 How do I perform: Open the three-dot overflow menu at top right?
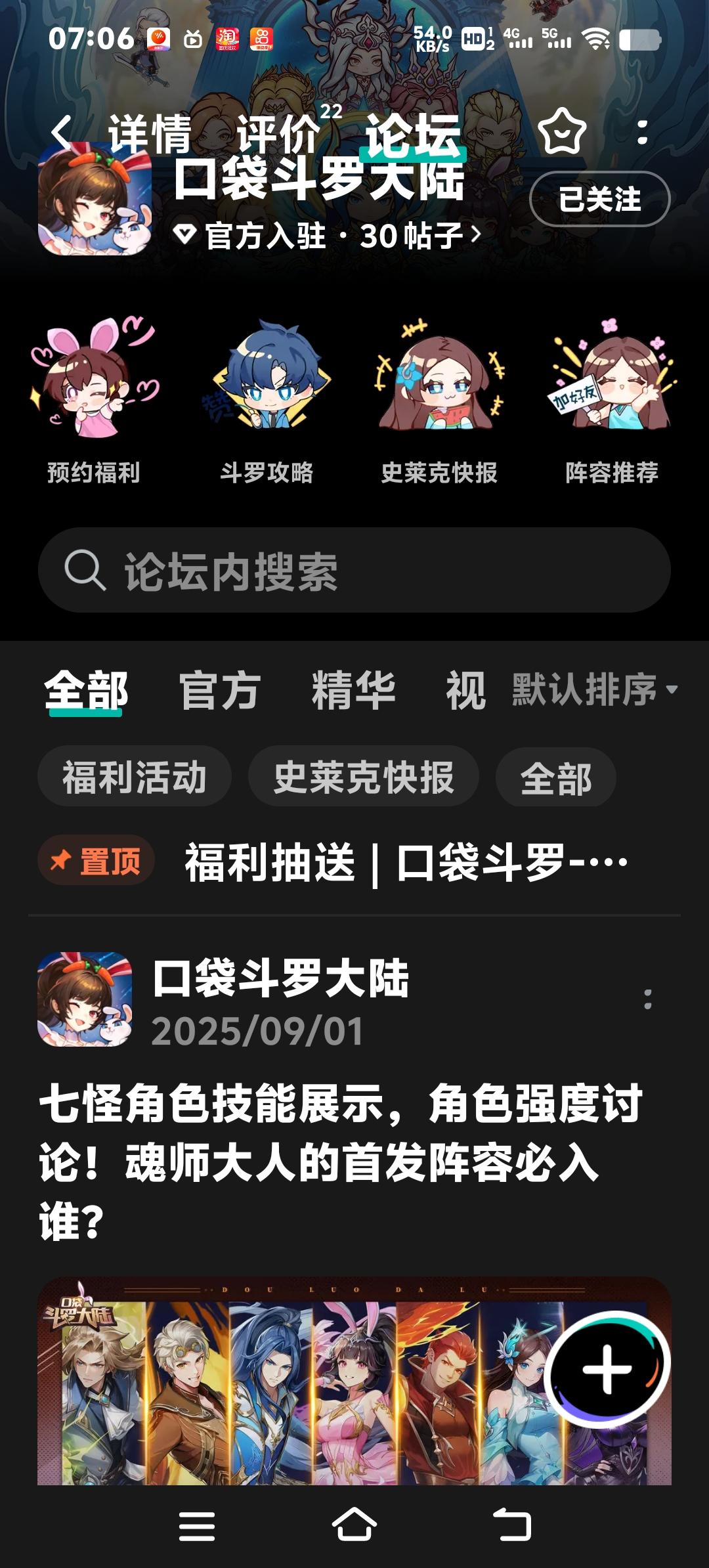[x=643, y=131]
